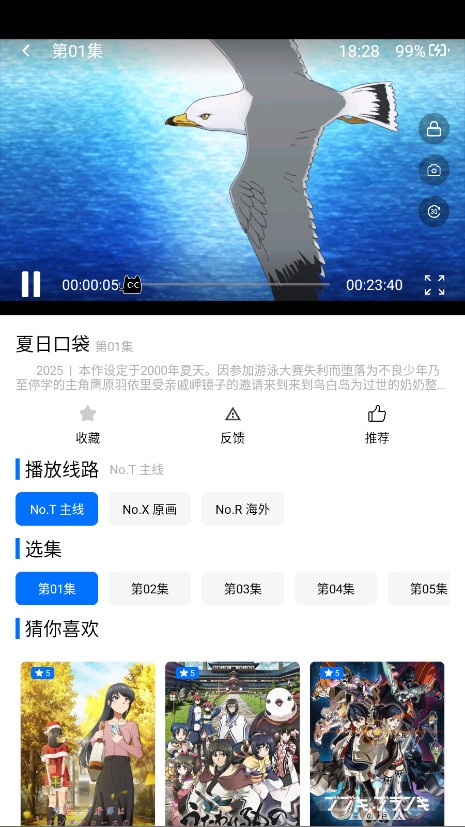Tap the 30-second skip icon
465x827 pixels.
click(x=433, y=211)
